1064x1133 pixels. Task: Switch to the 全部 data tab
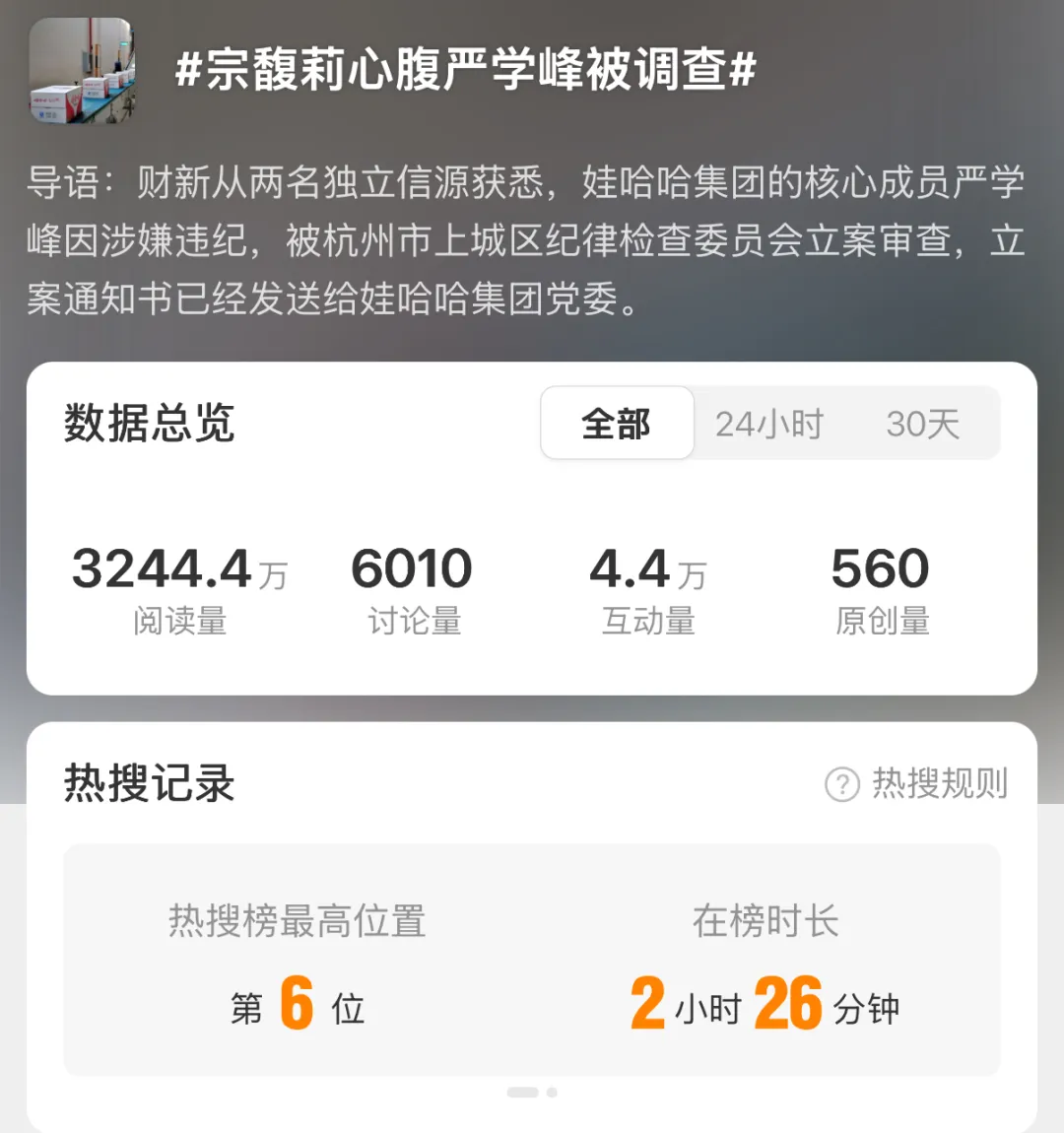coord(617,424)
